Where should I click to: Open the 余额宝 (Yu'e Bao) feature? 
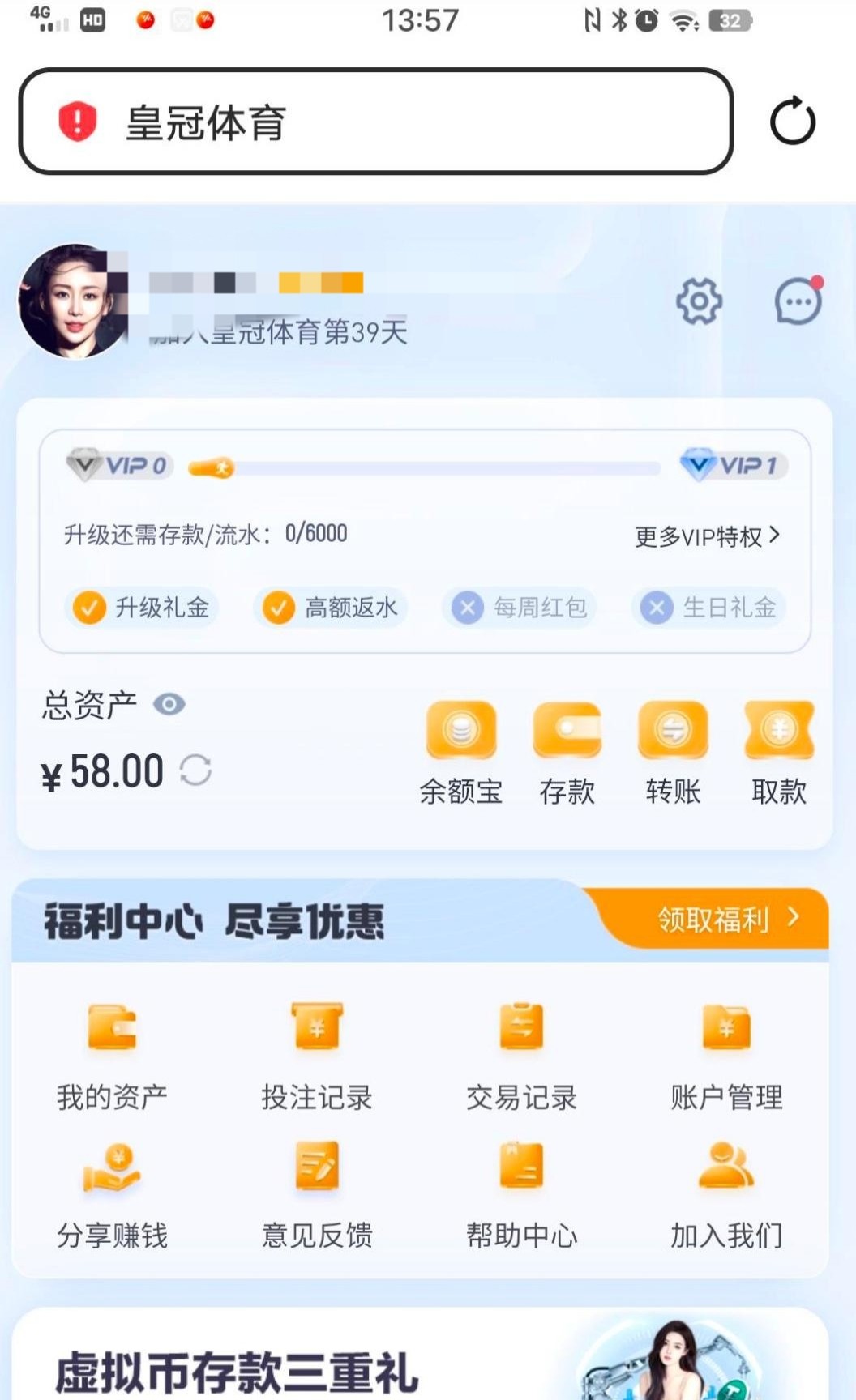[460, 749]
